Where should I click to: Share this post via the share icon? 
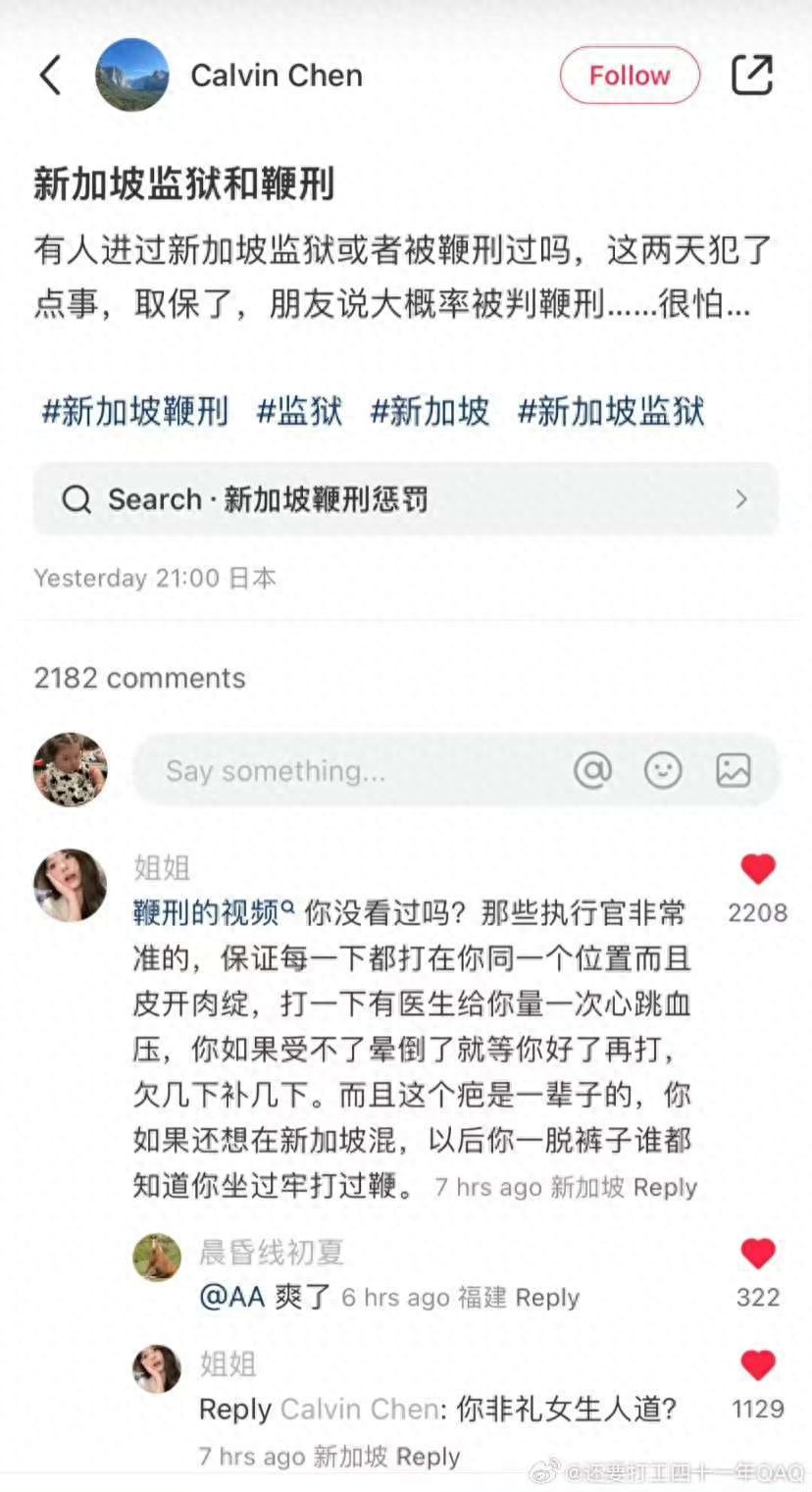click(752, 76)
